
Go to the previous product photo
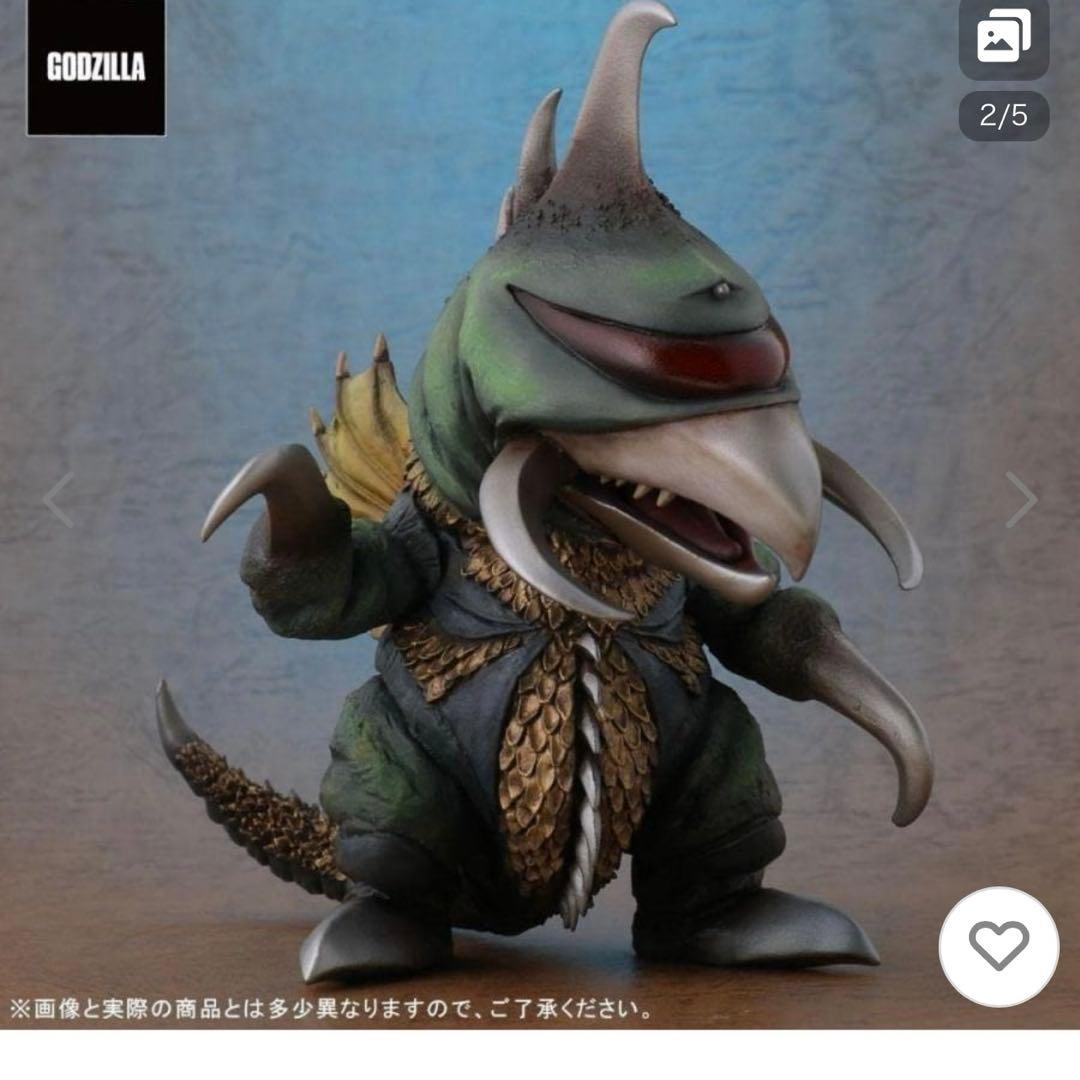tap(58, 499)
